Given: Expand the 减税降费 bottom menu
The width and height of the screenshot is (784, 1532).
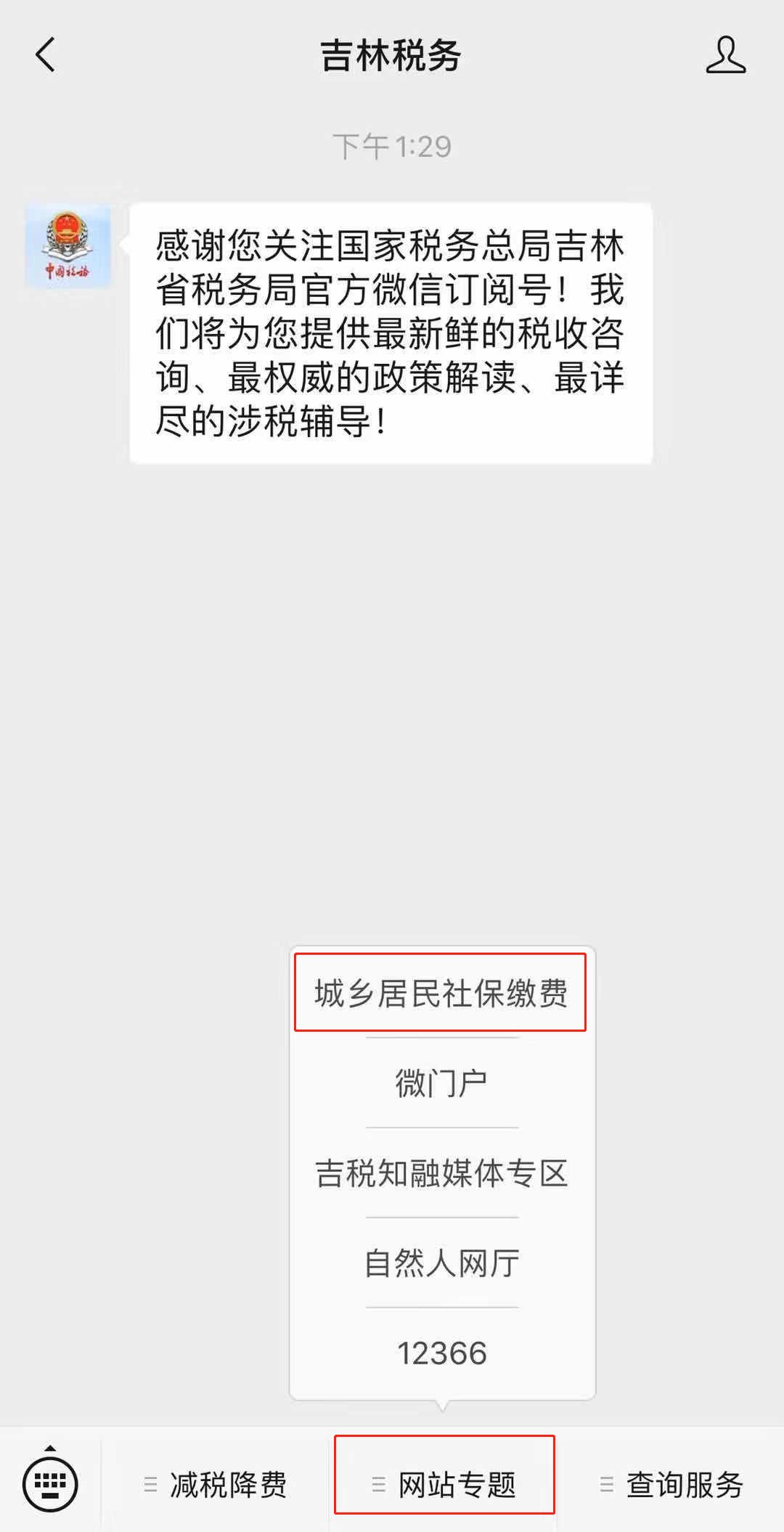Looking at the screenshot, I should pos(216,1484).
